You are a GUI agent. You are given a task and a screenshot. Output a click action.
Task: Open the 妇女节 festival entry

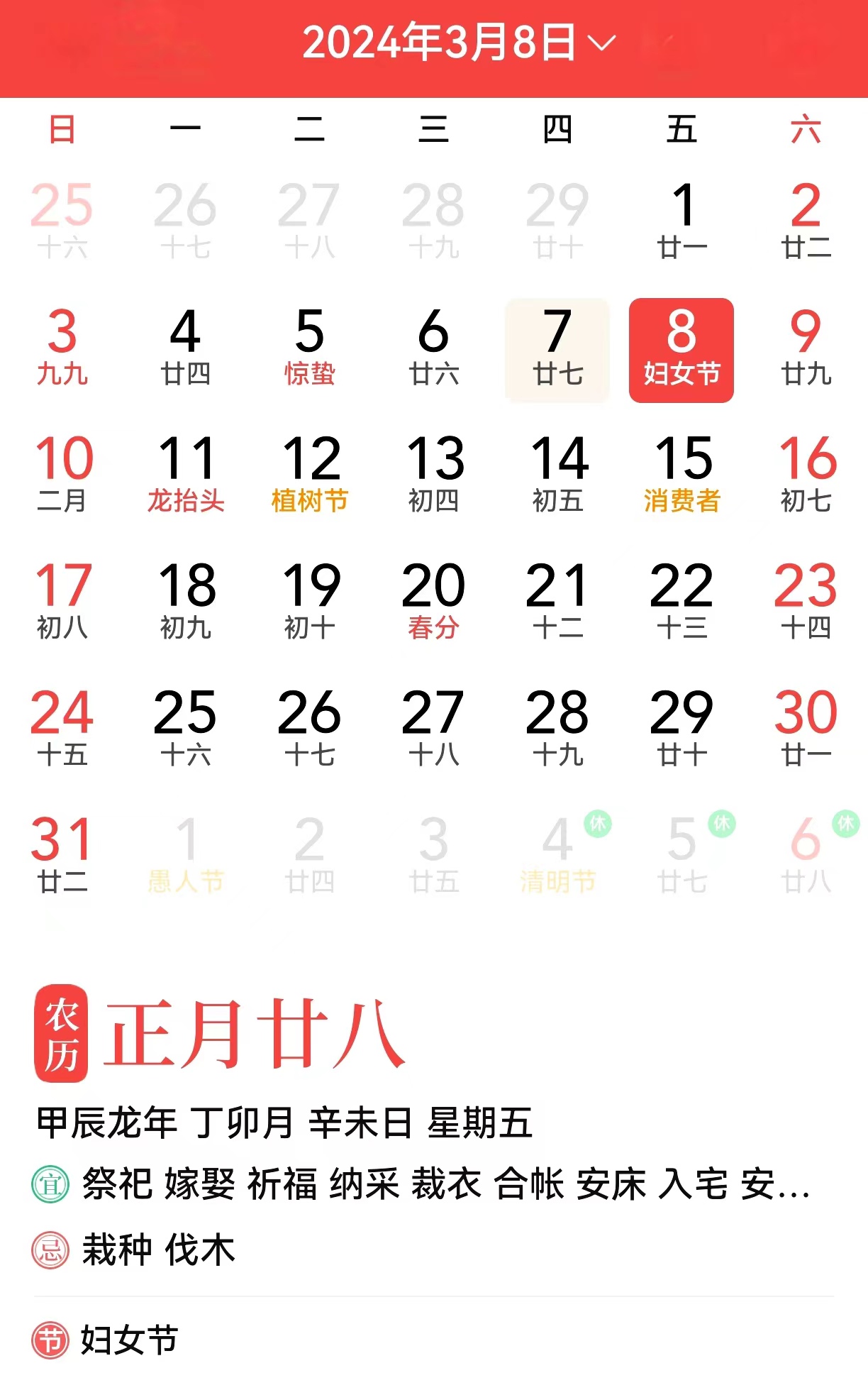(x=128, y=1340)
